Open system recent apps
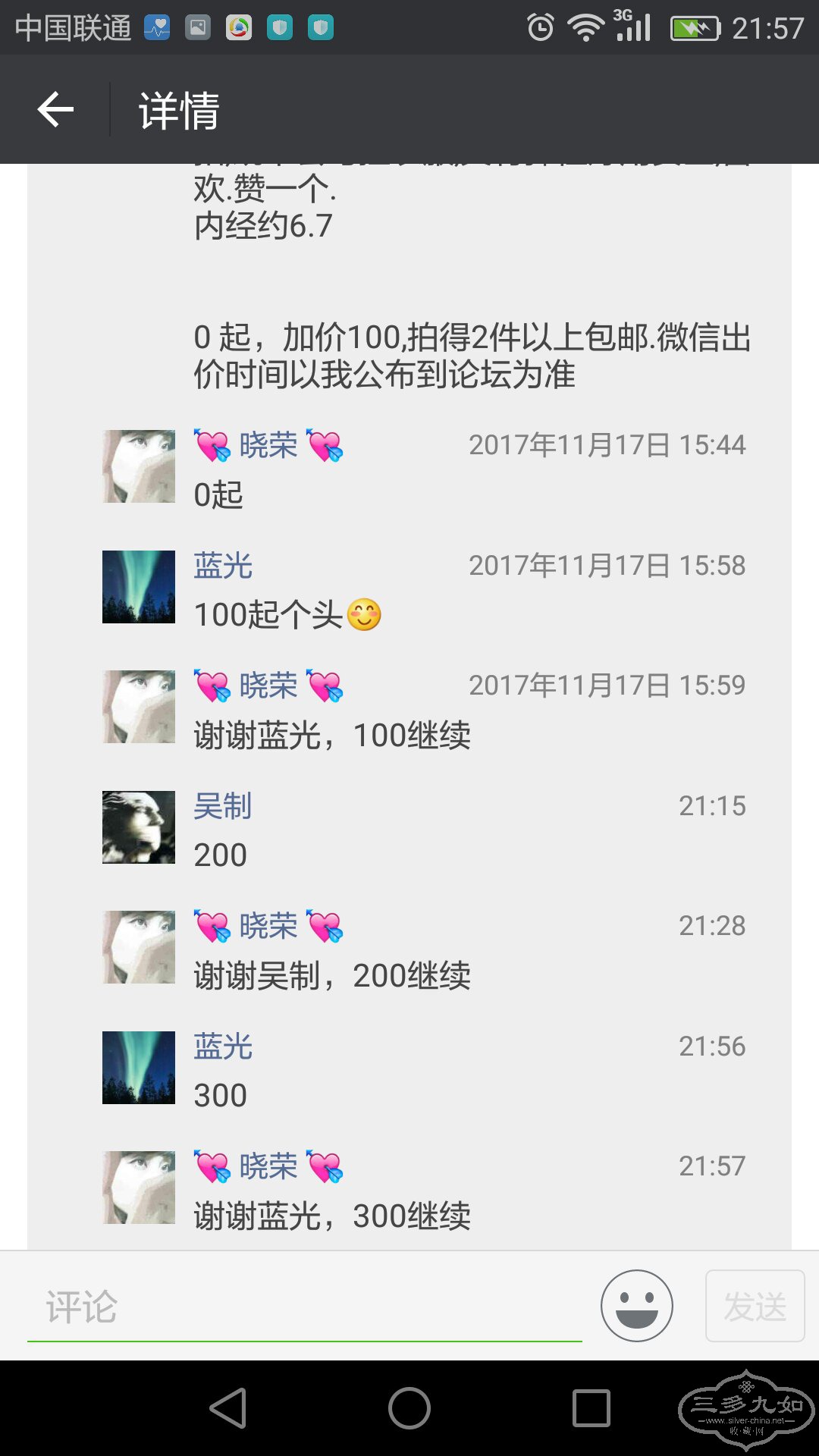The height and width of the screenshot is (1456, 819). (591, 1408)
